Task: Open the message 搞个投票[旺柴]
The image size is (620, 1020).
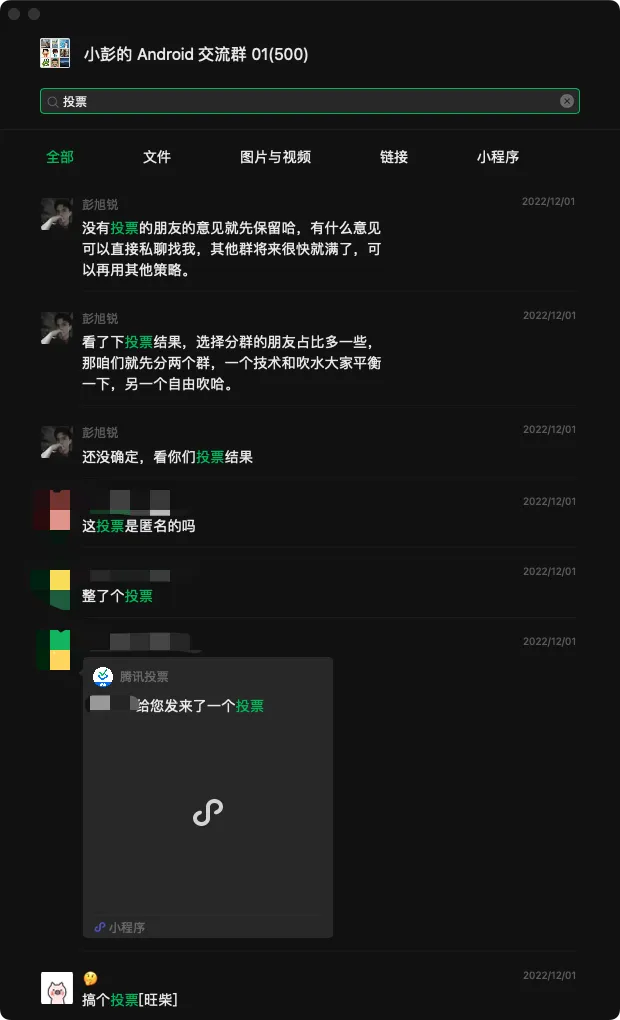Action: 130,999
